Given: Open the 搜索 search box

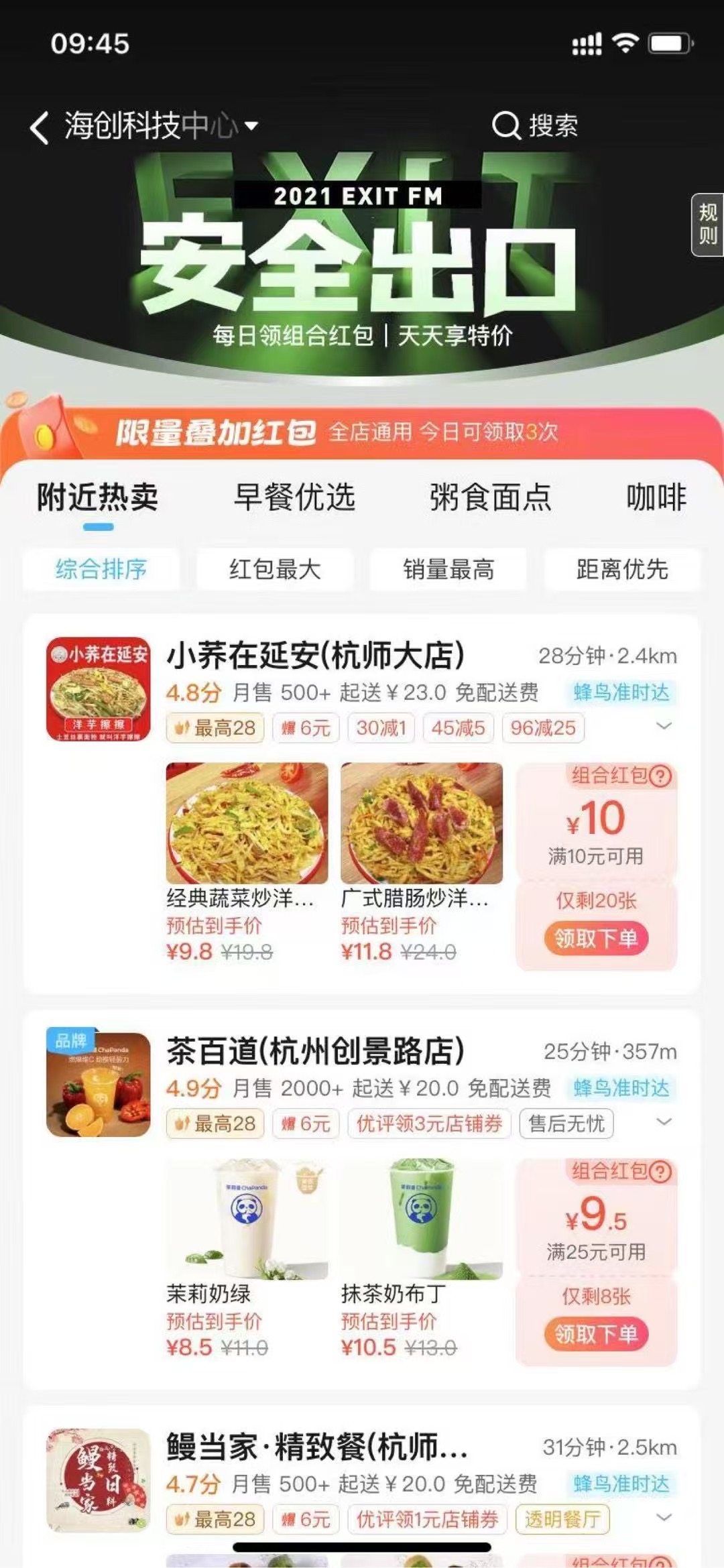Looking at the screenshot, I should (535, 125).
